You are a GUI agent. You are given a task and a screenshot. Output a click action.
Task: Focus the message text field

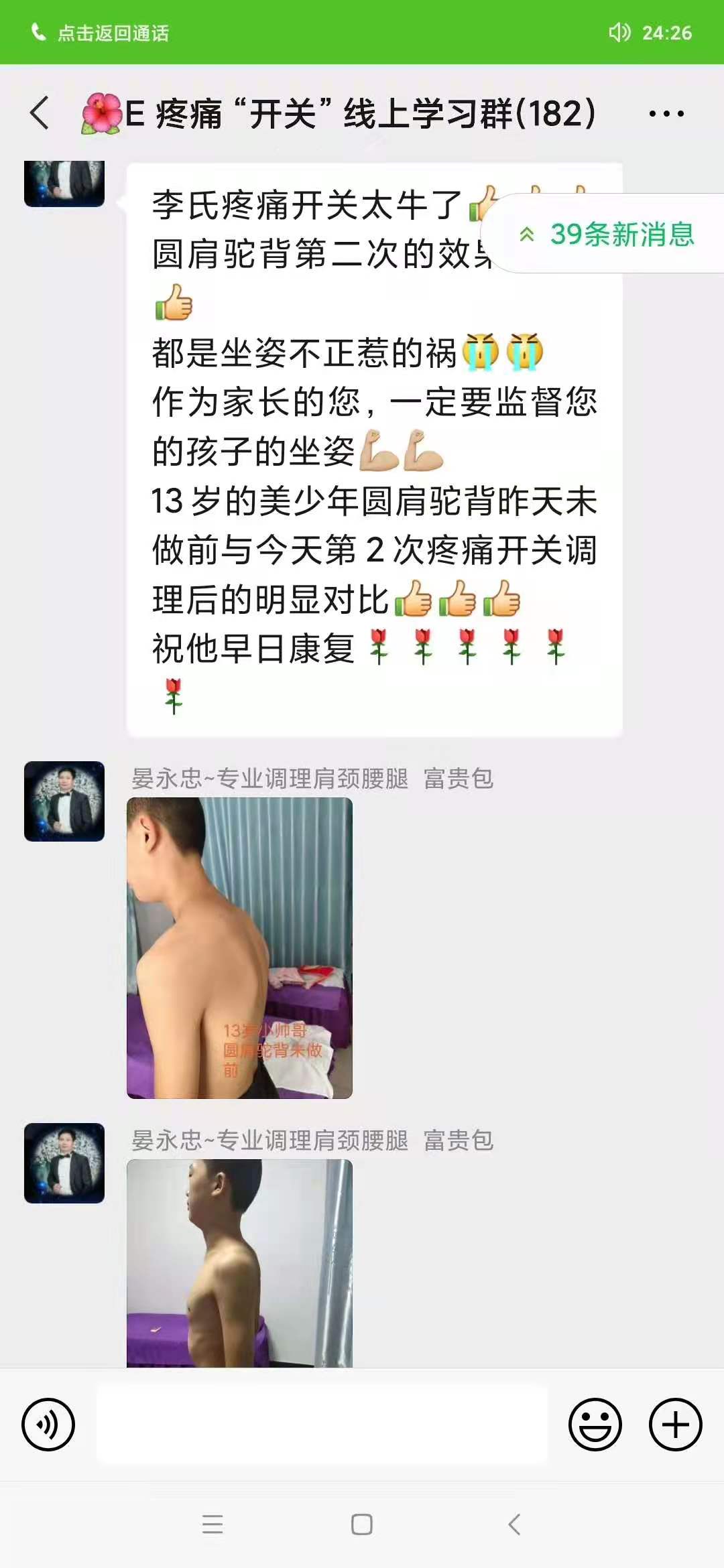(322, 1424)
